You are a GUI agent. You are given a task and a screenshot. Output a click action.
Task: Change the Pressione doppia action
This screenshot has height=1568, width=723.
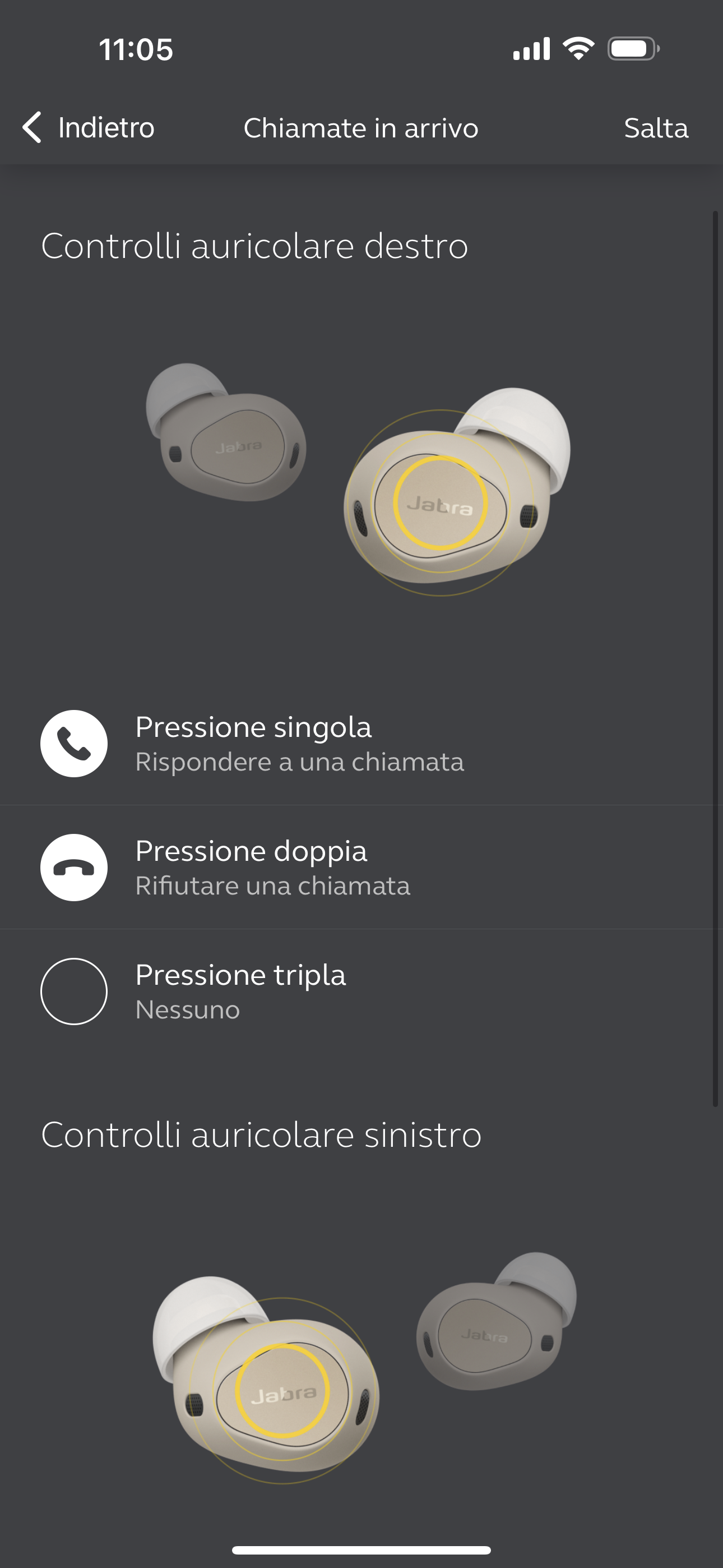[361, 868]
